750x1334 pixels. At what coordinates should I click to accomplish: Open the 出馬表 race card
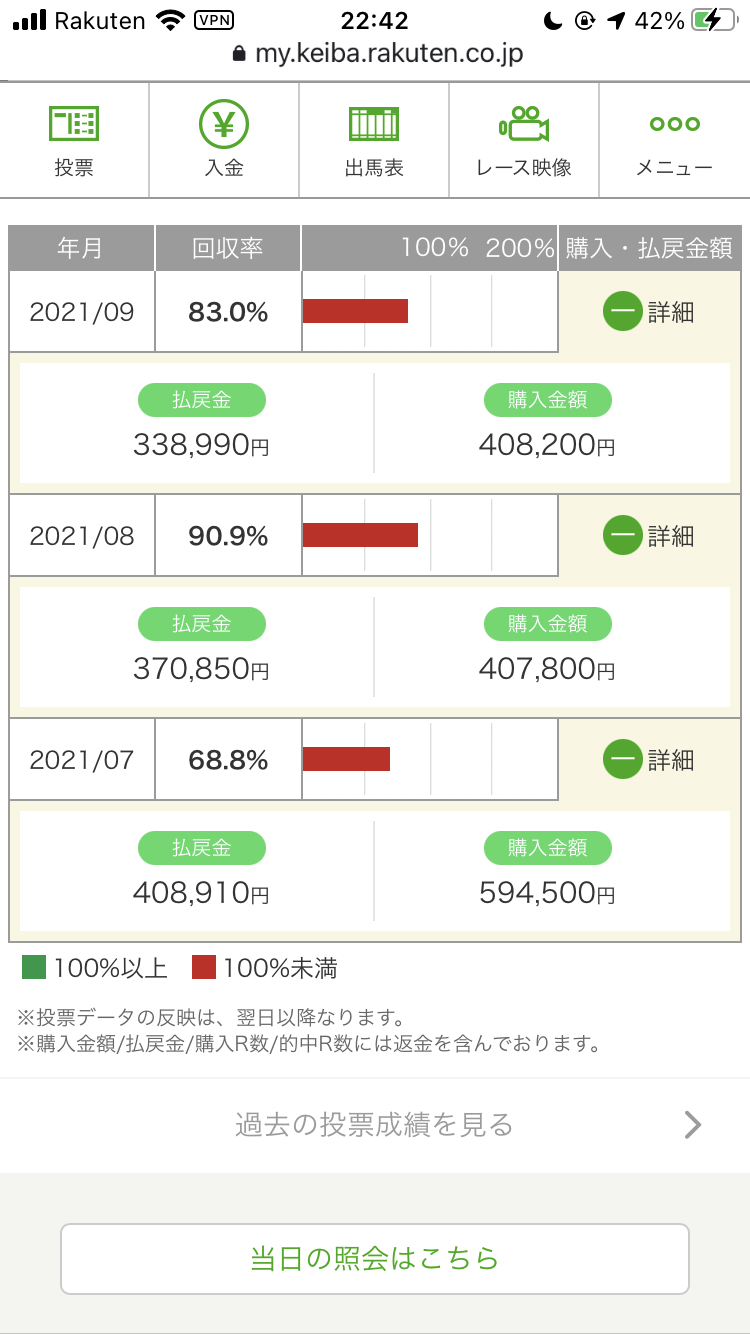click(374, 141)
